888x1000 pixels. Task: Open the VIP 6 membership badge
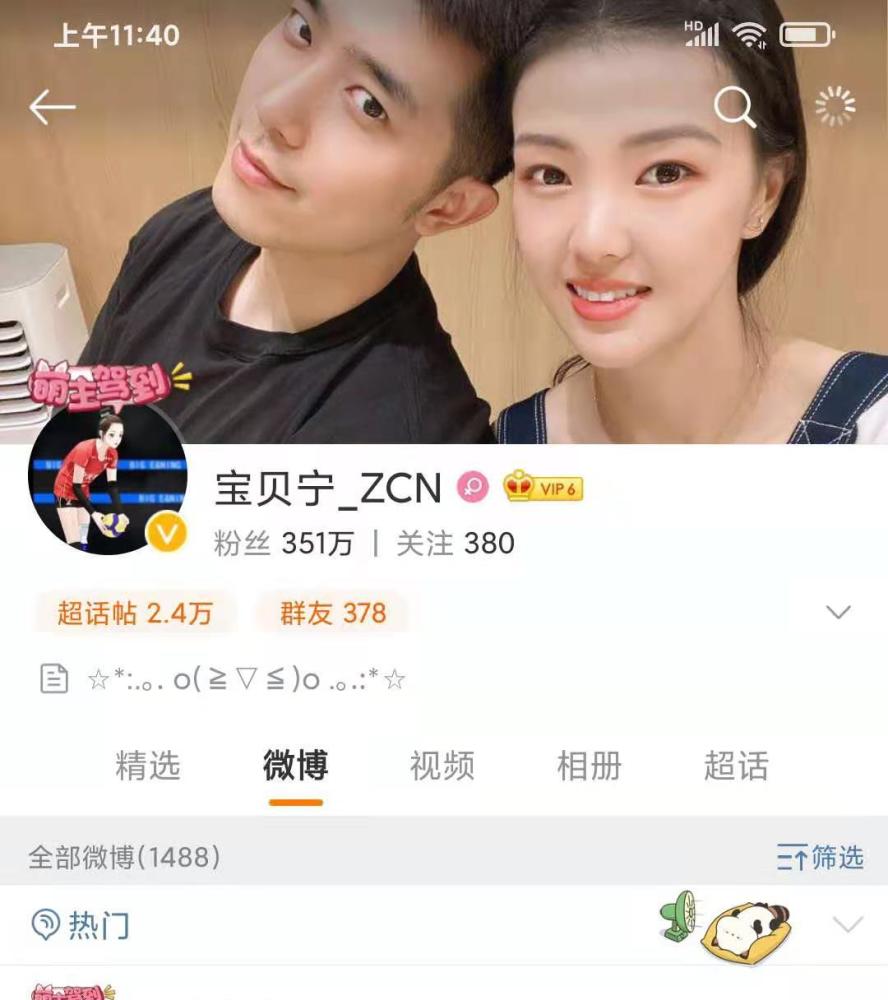(x=543, y=487)
